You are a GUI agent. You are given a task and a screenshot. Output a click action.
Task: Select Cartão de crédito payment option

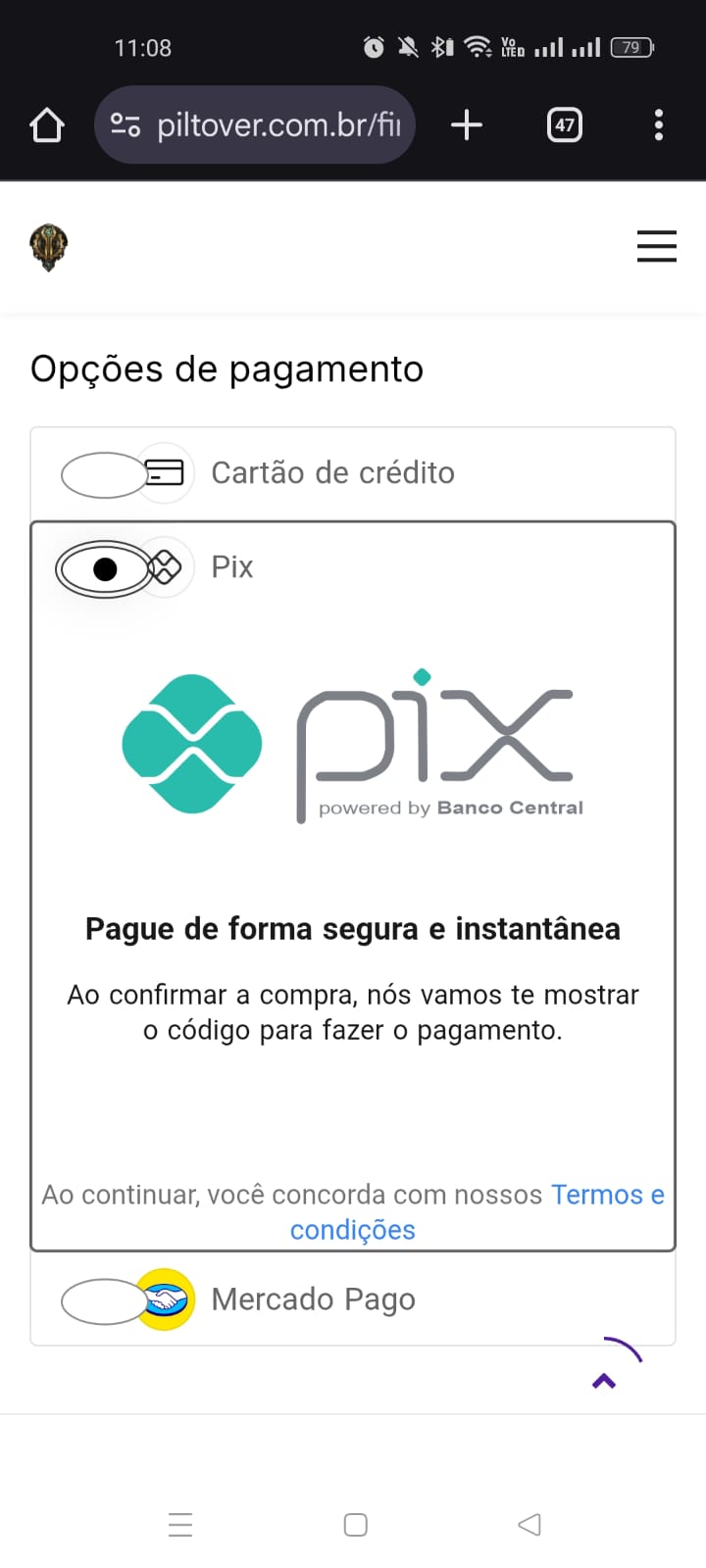pos(353,474)
